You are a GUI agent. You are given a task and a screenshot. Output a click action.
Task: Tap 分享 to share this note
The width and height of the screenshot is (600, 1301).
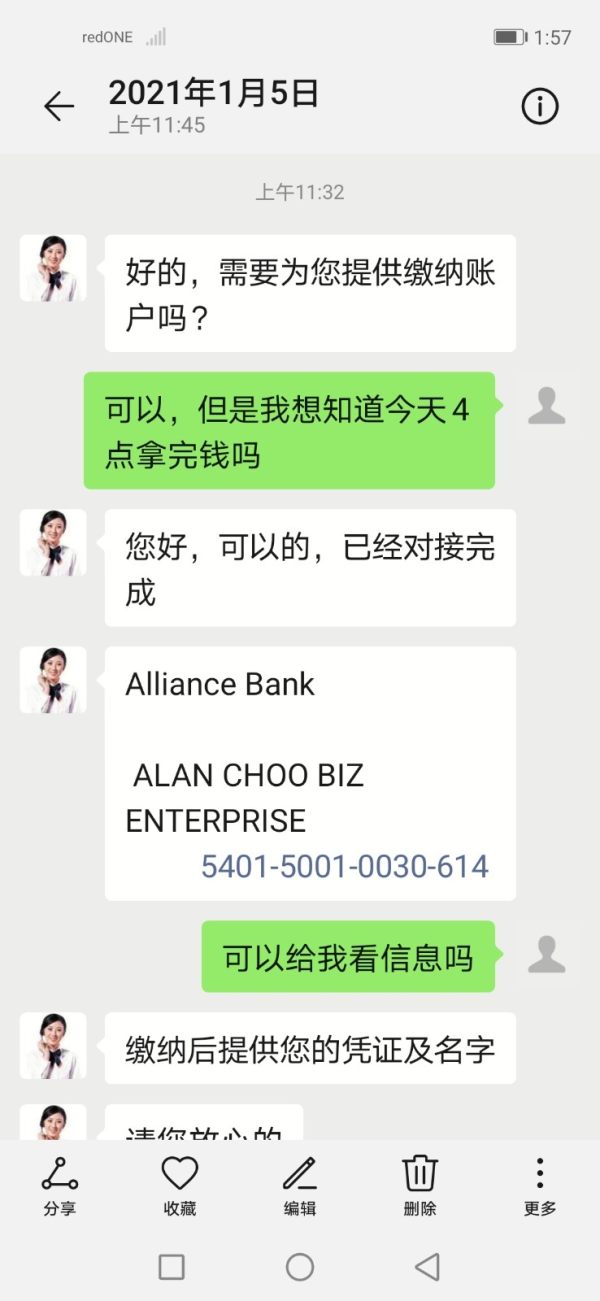[x=59, y=1187]
